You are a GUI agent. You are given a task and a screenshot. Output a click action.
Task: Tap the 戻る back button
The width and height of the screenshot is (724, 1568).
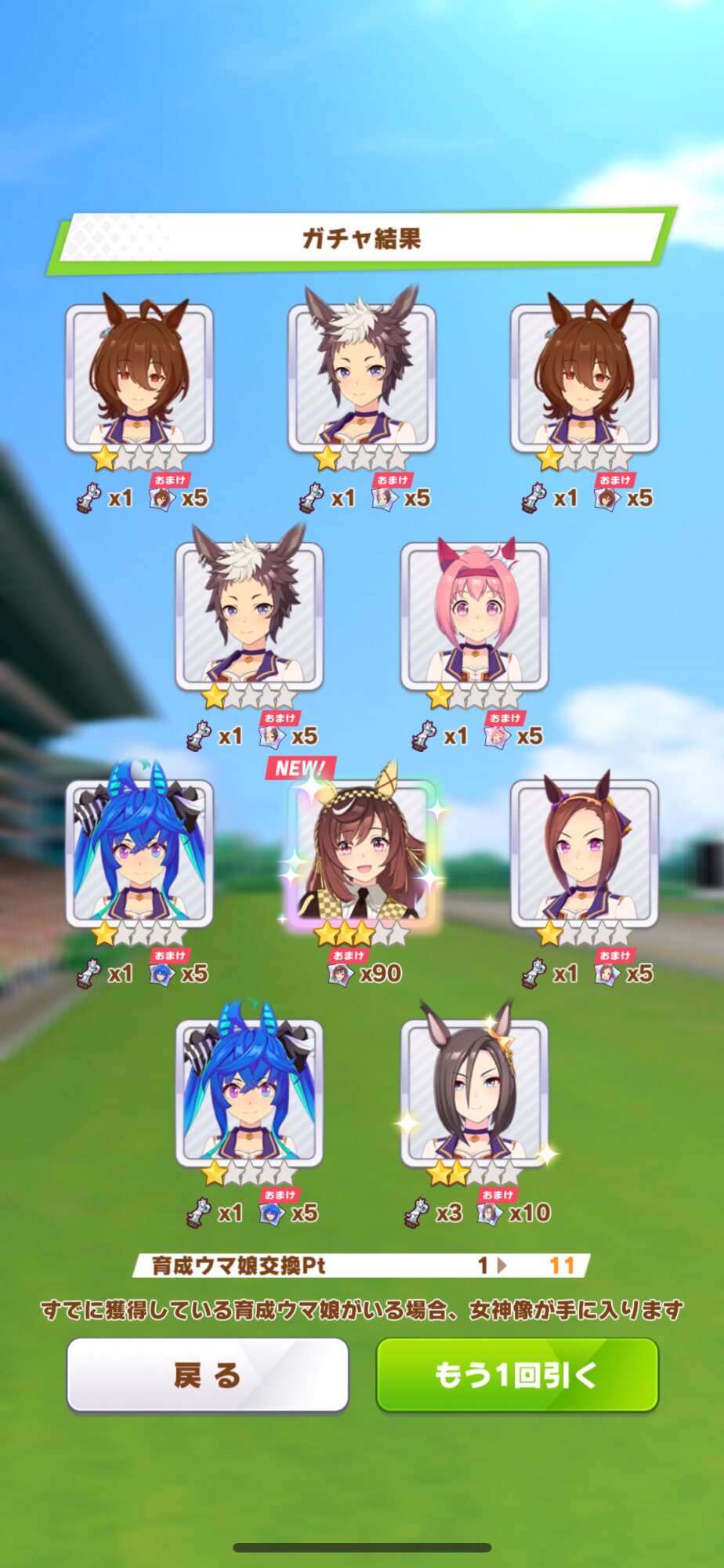(208, 1375)
